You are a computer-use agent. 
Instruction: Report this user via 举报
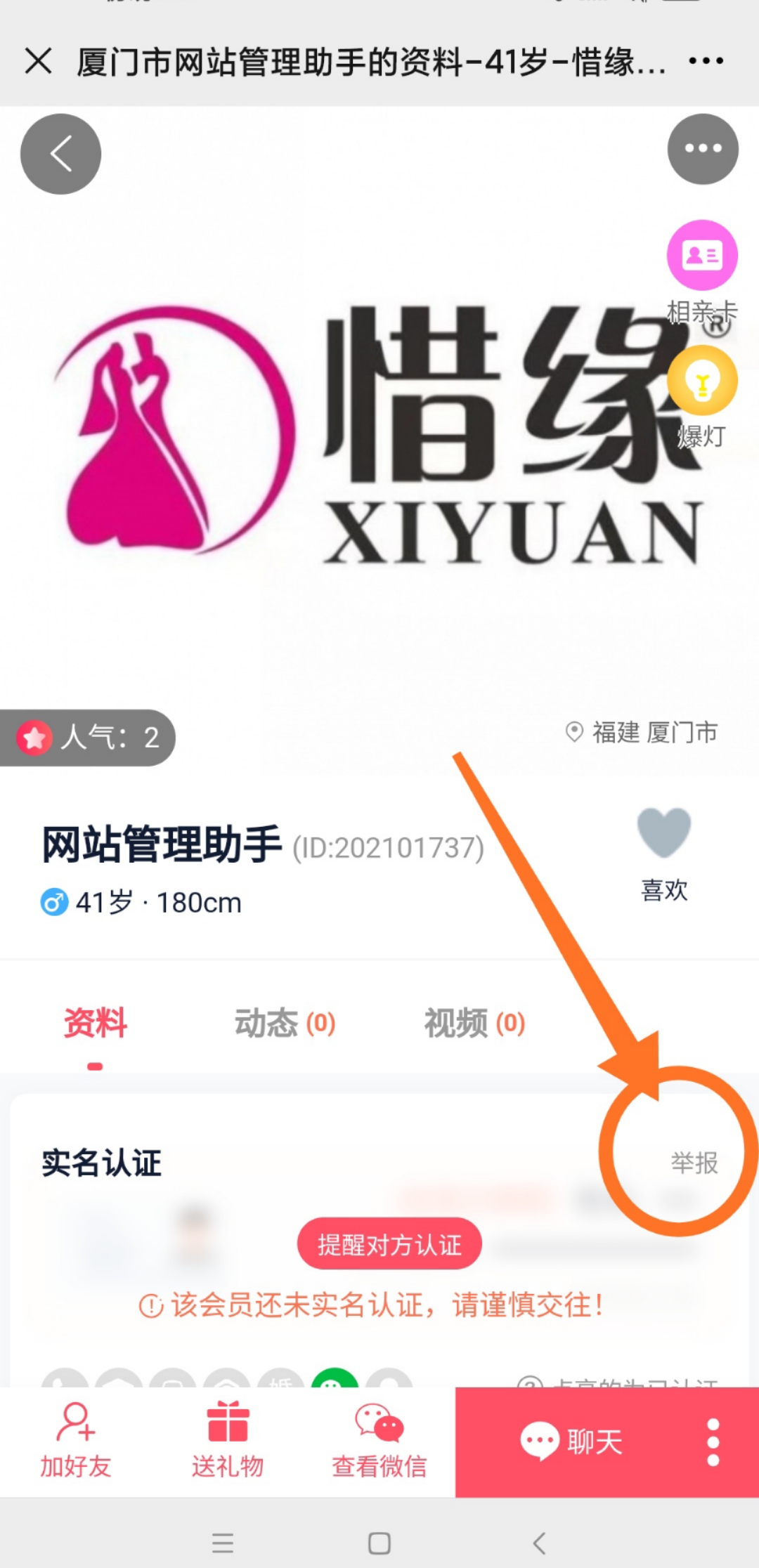[x=694, y=1163]
